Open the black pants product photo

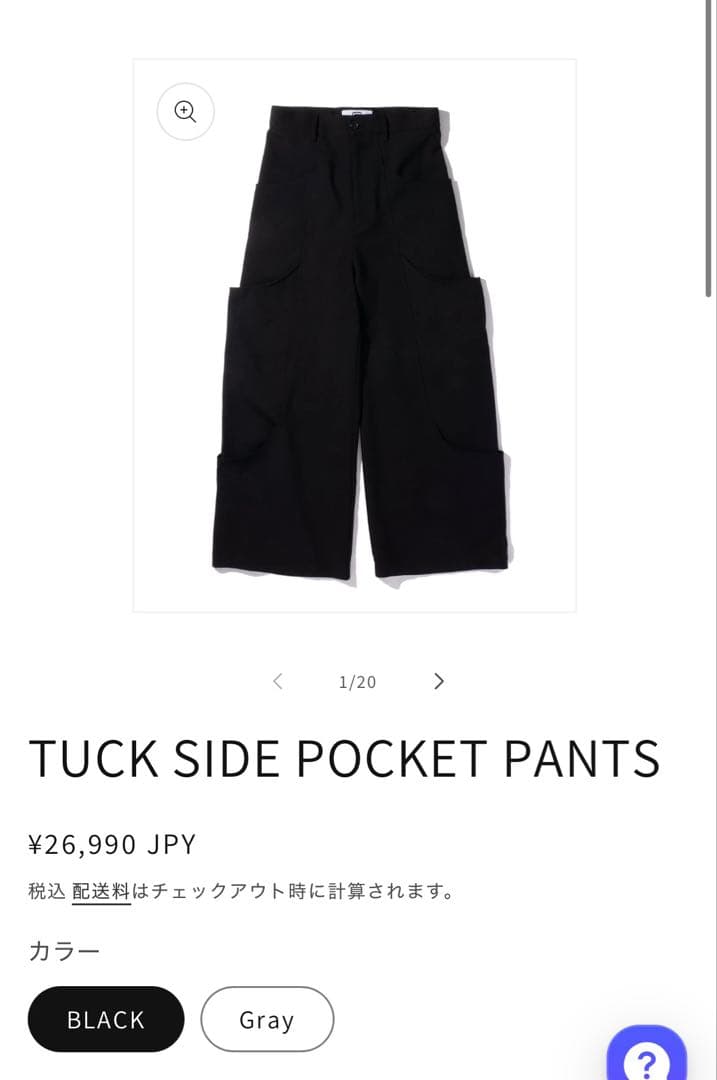click(360, 340)
